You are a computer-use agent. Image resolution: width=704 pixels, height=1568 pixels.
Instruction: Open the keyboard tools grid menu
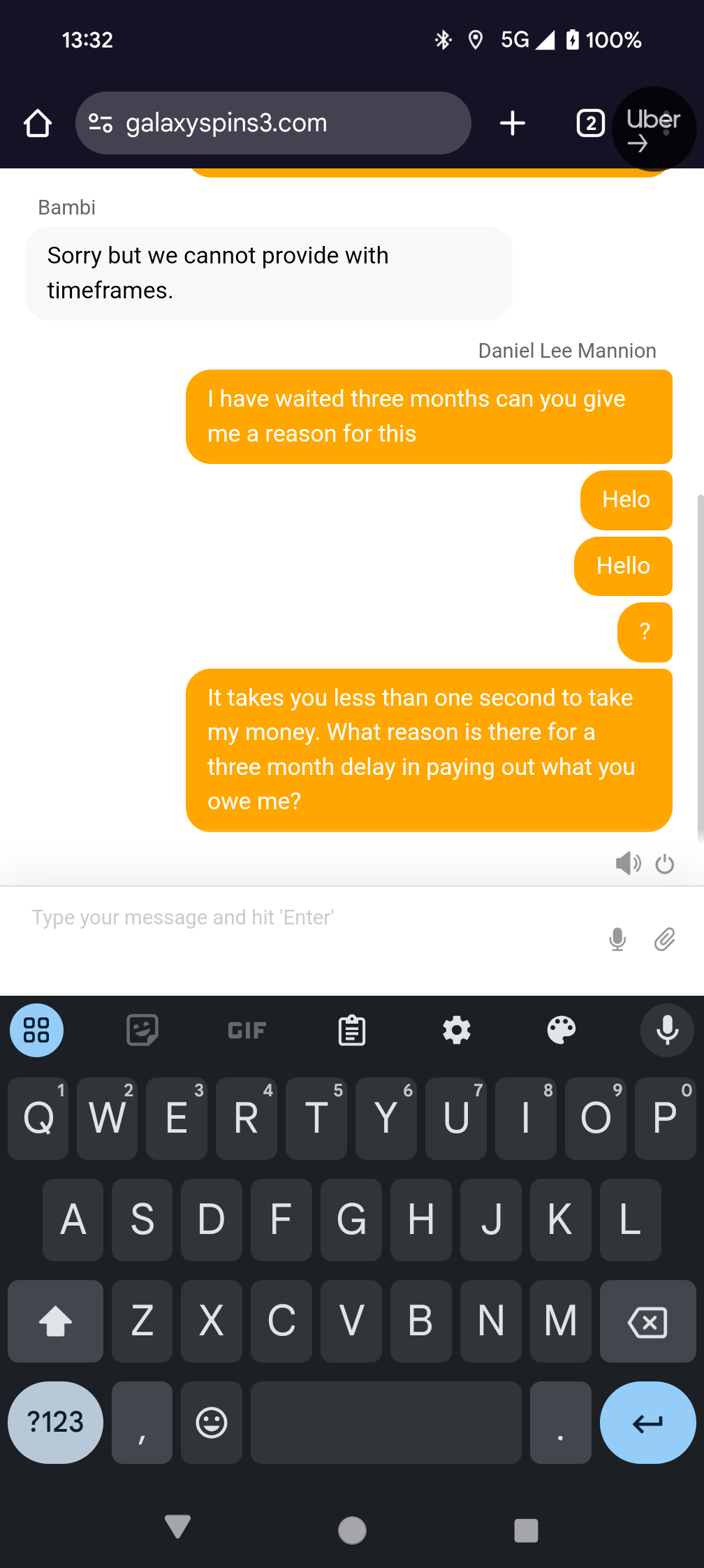[x=36, y=1030]
